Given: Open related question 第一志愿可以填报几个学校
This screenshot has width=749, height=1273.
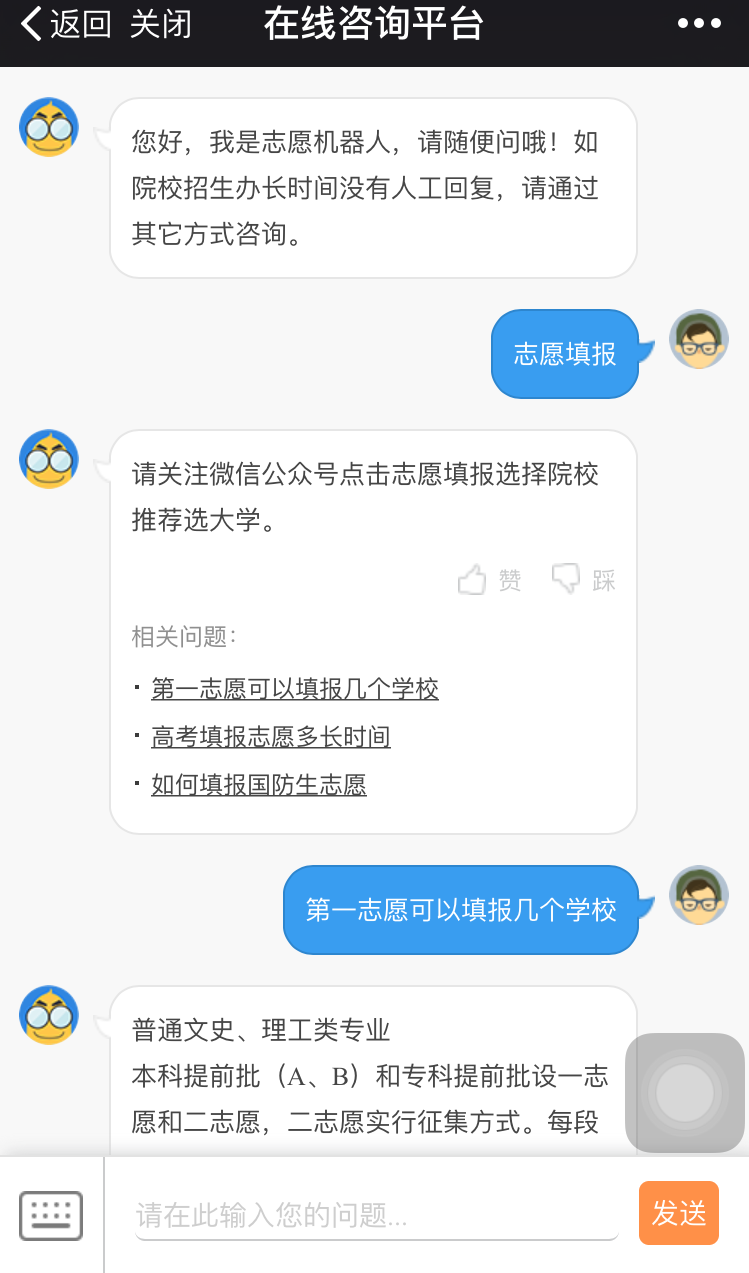Looking at the screenshot, I should click(x=295, y=689).
